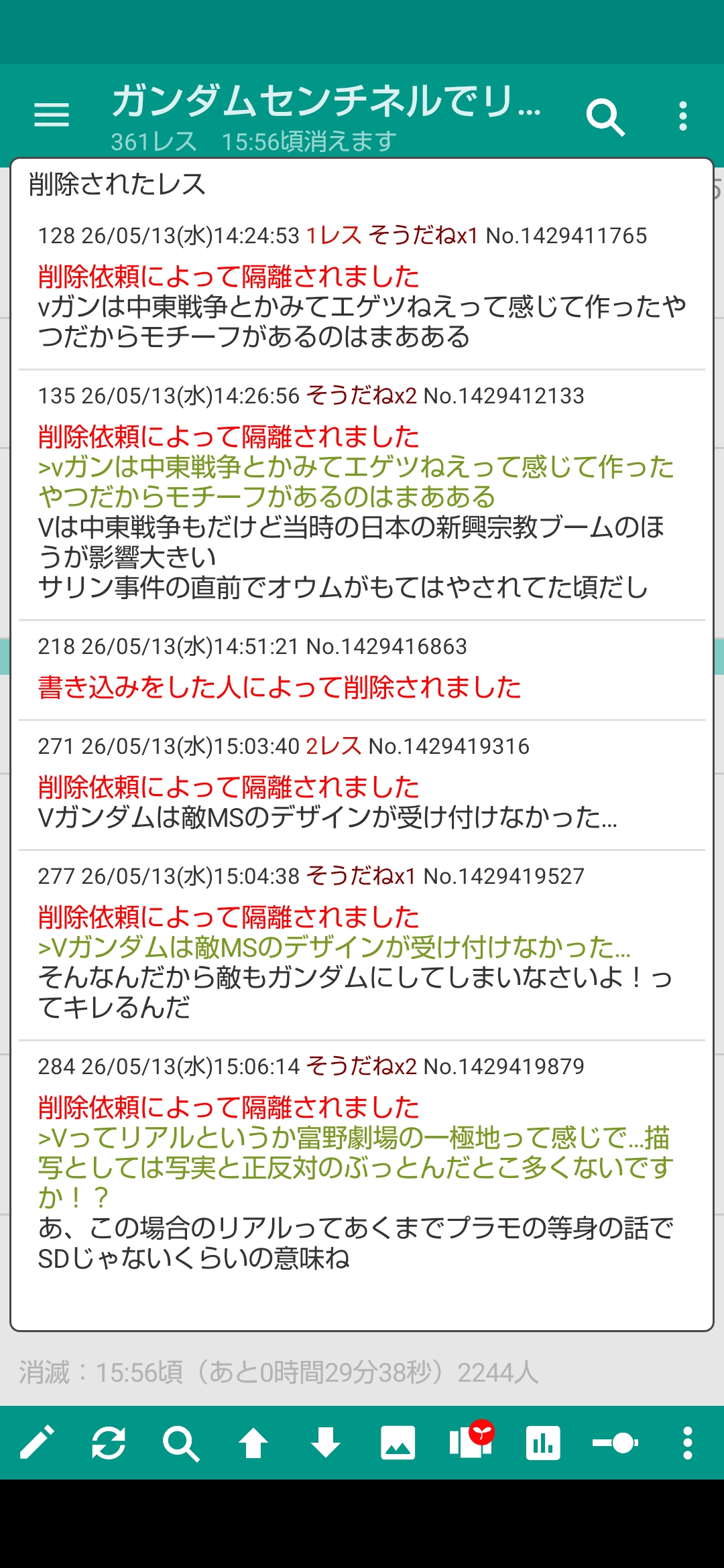Viewport: 724px width, 1568px height.
Task: Jump to top with the up arrow
Action: 253,1443
